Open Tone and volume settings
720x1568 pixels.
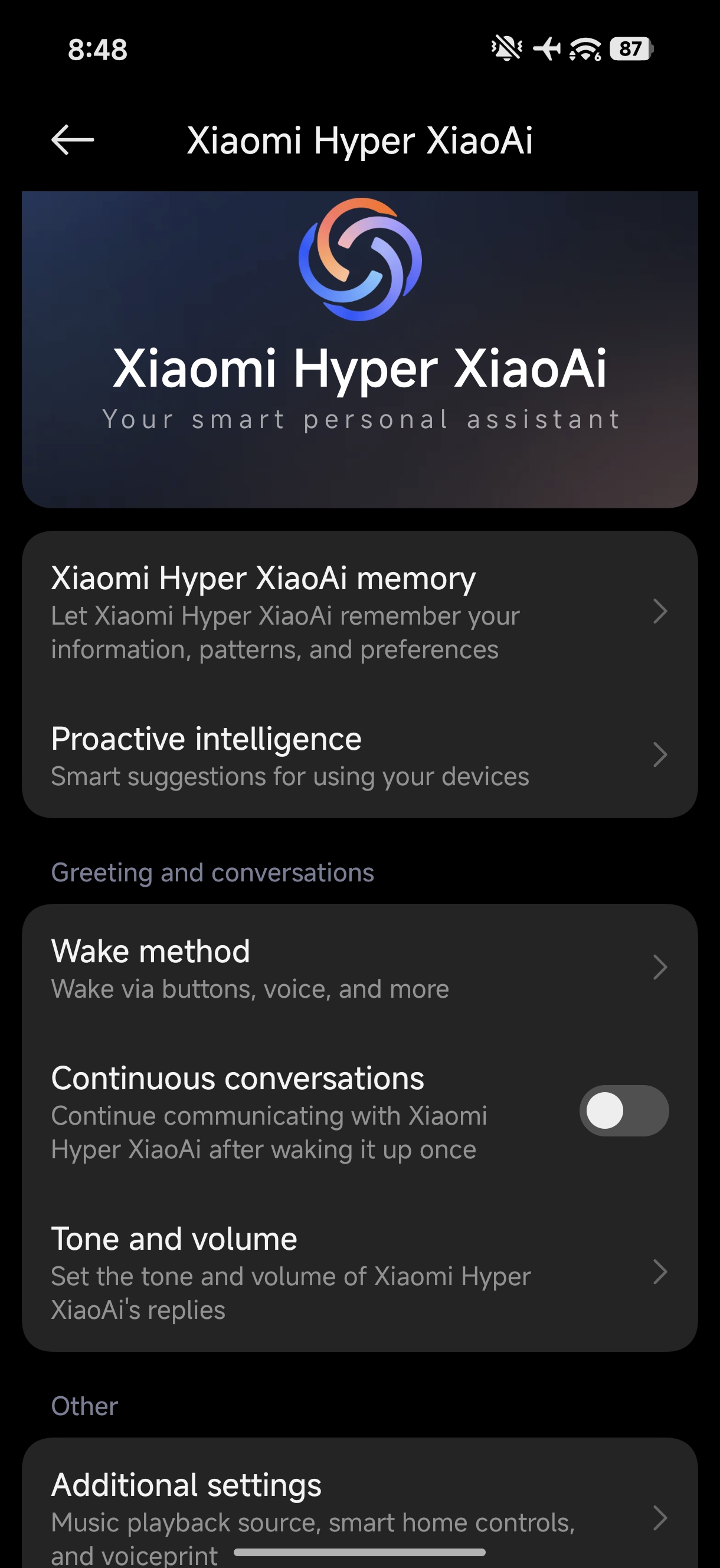pos(359,1272)
